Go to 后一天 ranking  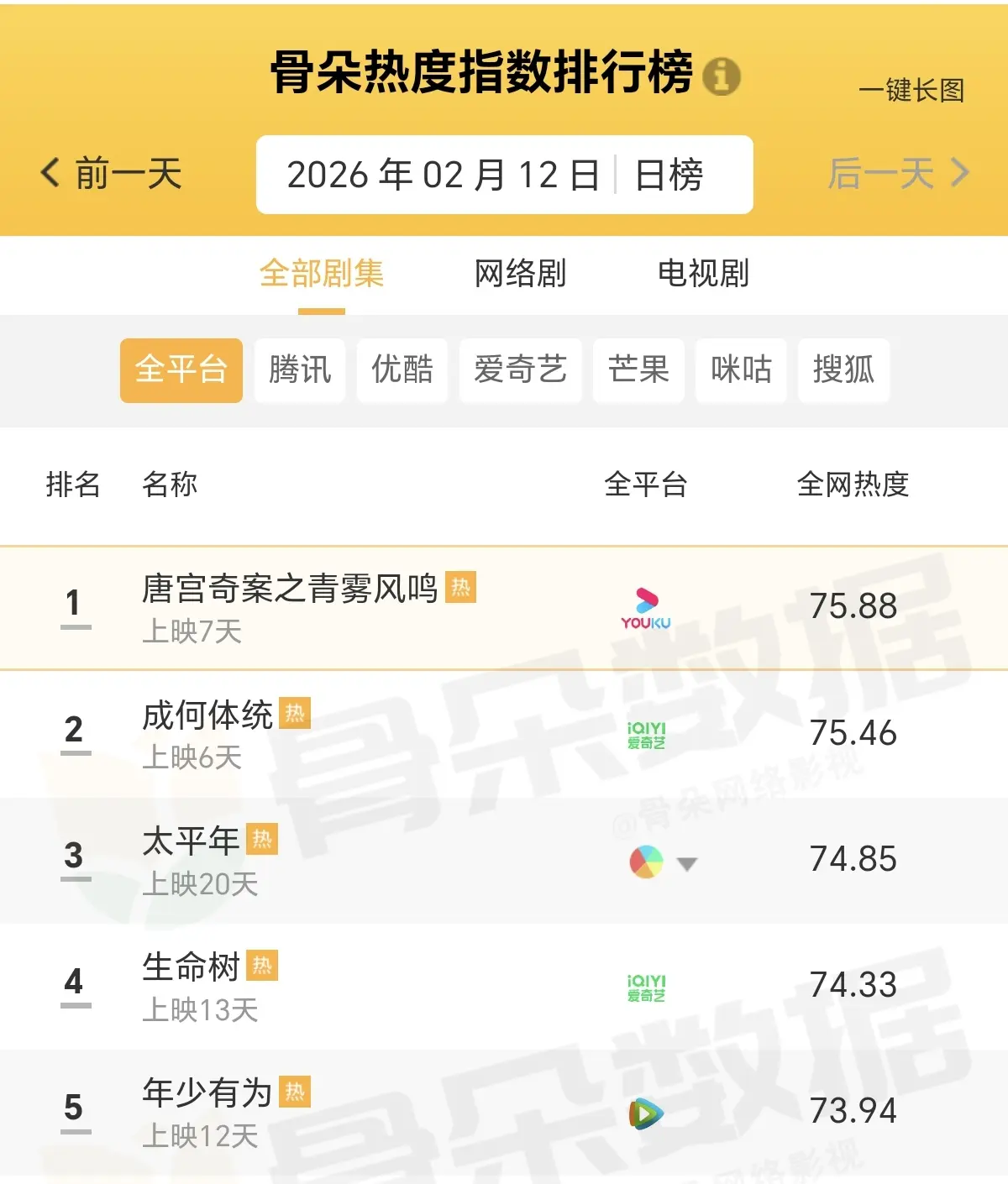(898, 174)
